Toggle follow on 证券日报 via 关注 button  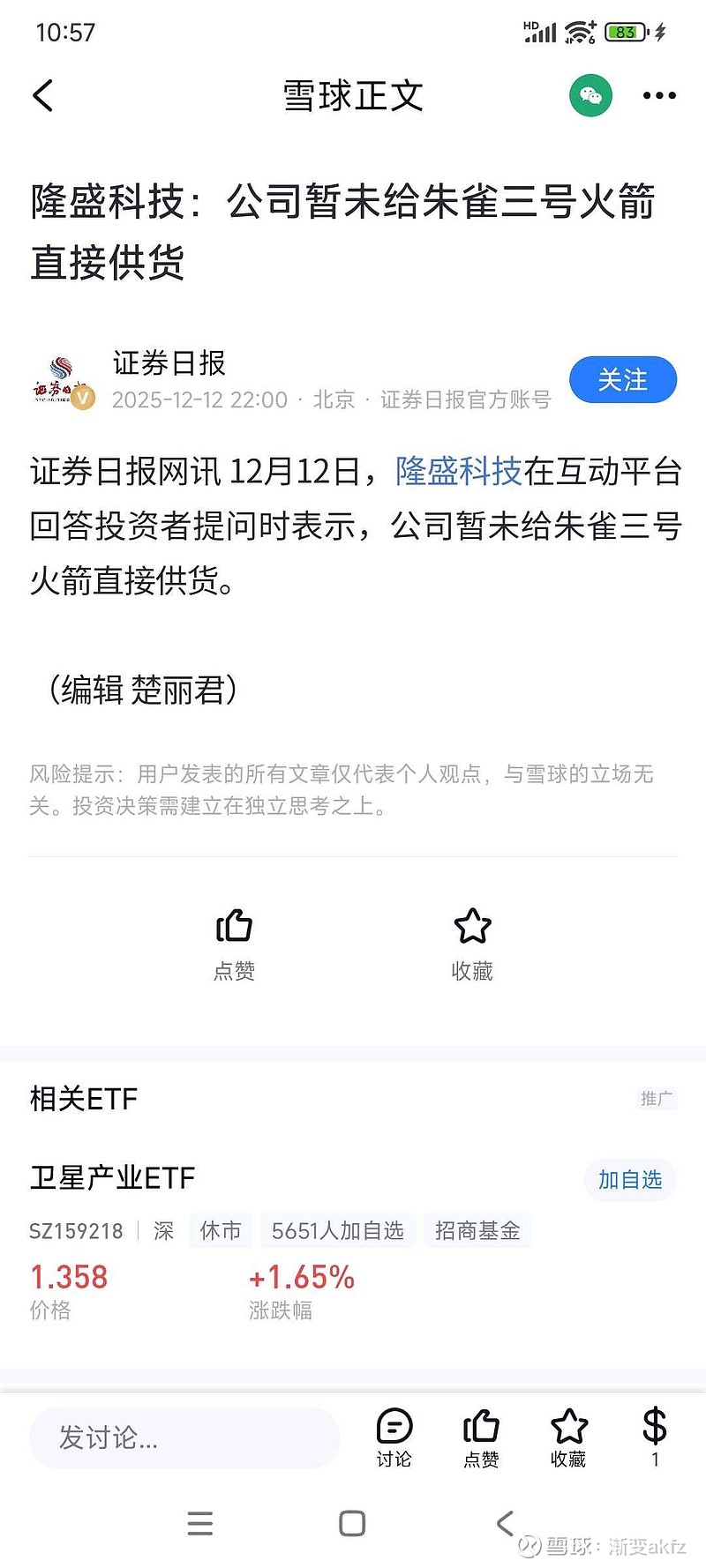pos(623,379)
